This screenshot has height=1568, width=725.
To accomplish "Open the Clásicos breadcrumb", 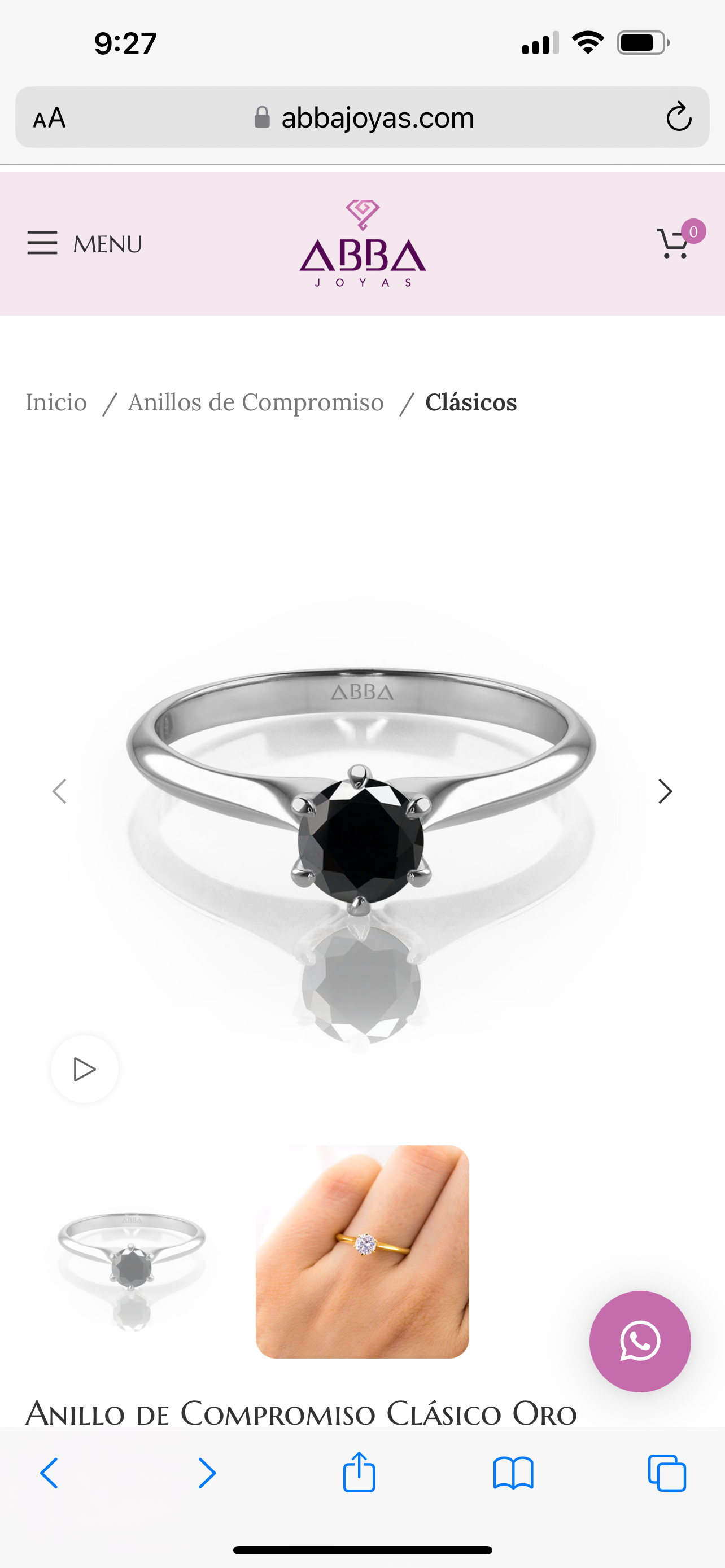I will click(470, 402).
